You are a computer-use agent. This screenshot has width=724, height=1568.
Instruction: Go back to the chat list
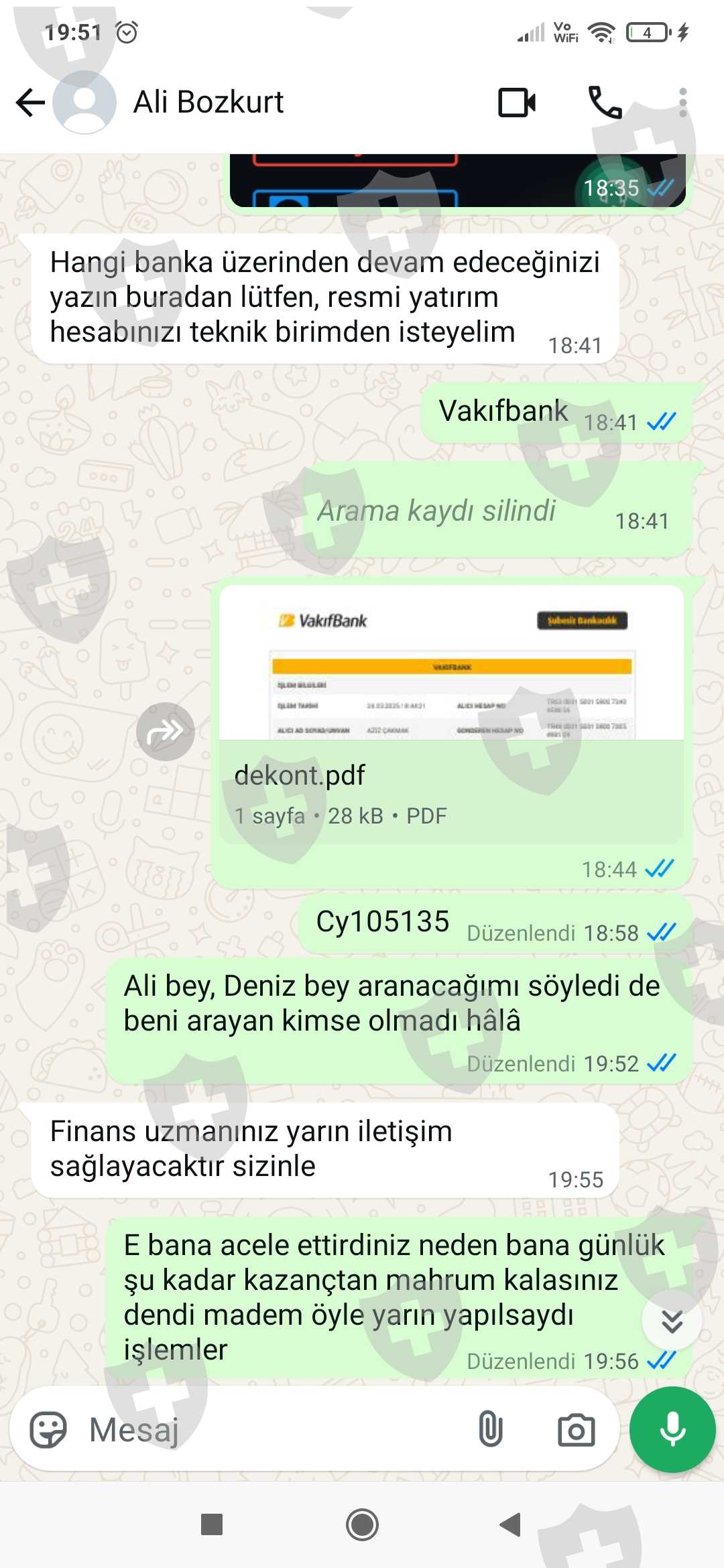tap(30, 103)
